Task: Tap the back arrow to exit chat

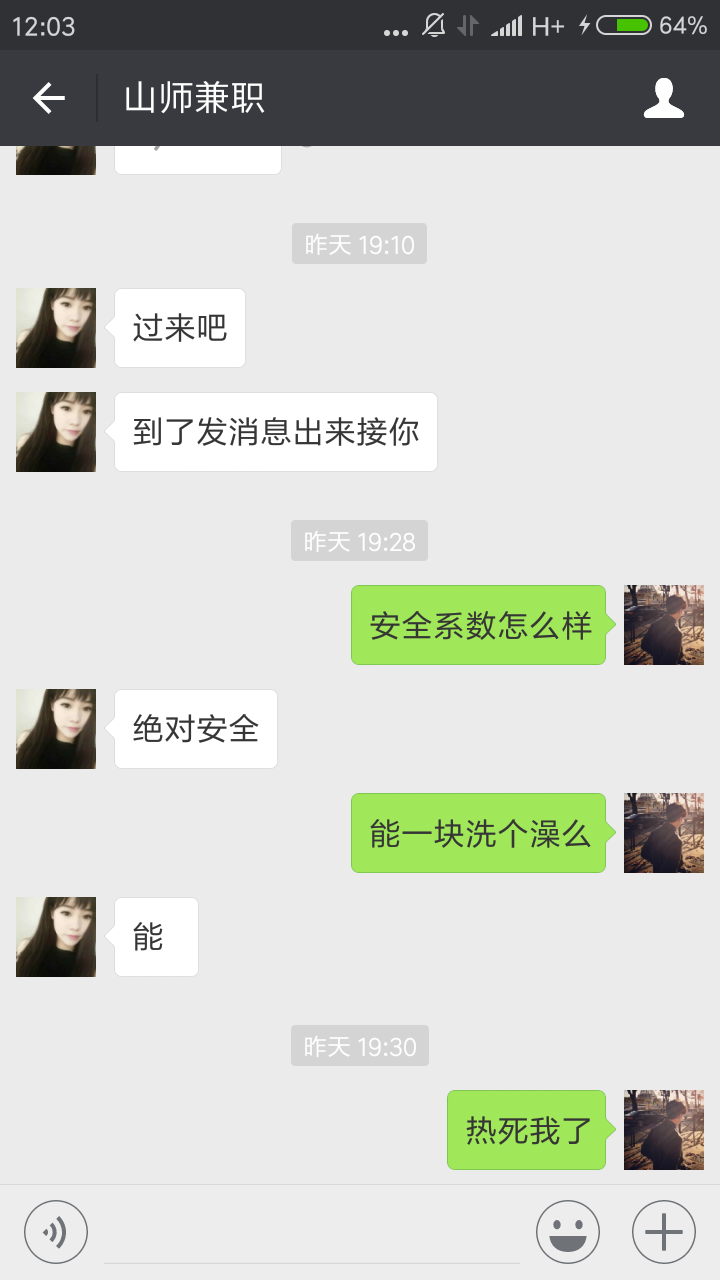Action: click(x=47, y=98)
